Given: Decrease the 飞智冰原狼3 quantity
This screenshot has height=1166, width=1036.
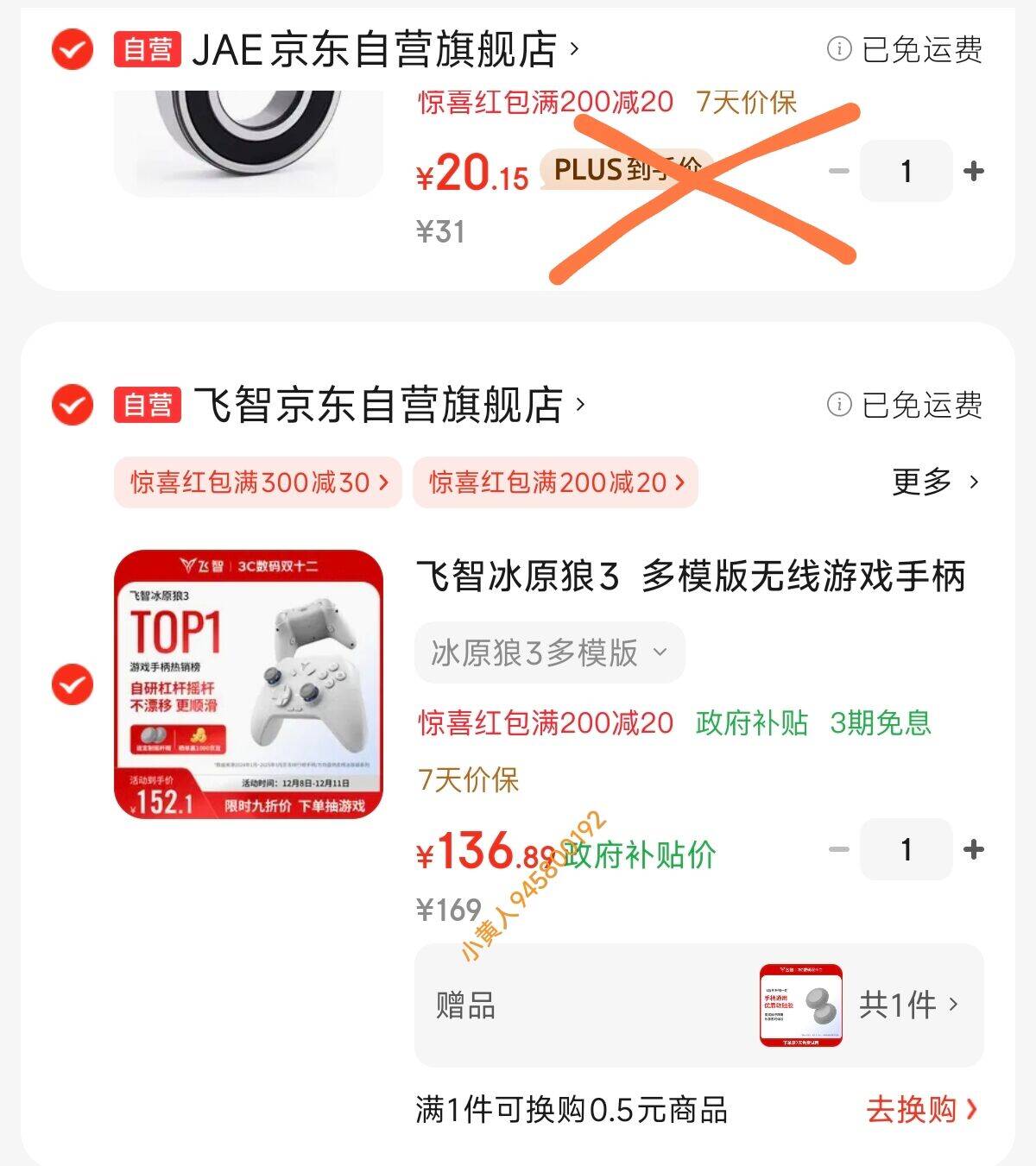Looking at the screenshot, I should click(x=838, y=850).
